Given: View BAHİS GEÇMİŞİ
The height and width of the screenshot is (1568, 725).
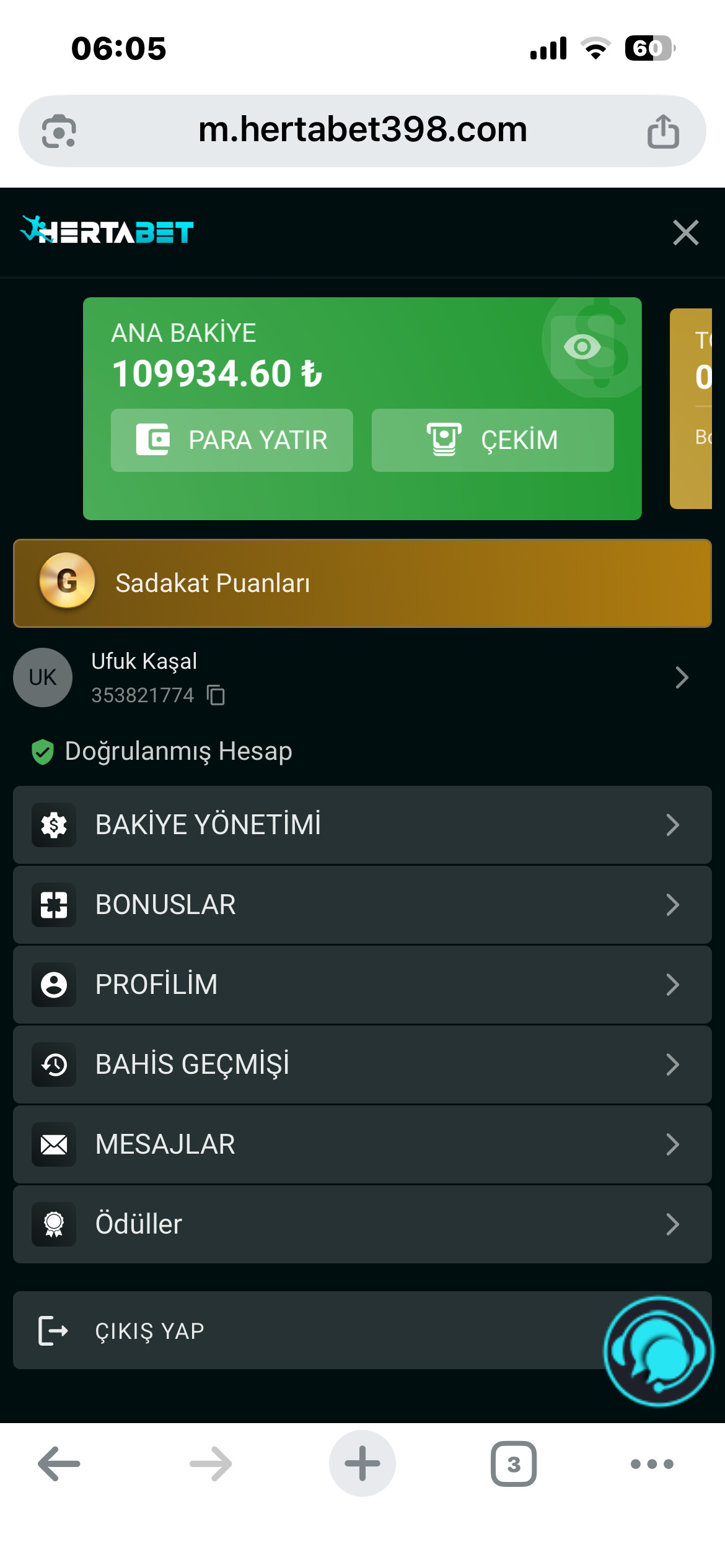Looking at the screenshot, I should pos(362,1065).
